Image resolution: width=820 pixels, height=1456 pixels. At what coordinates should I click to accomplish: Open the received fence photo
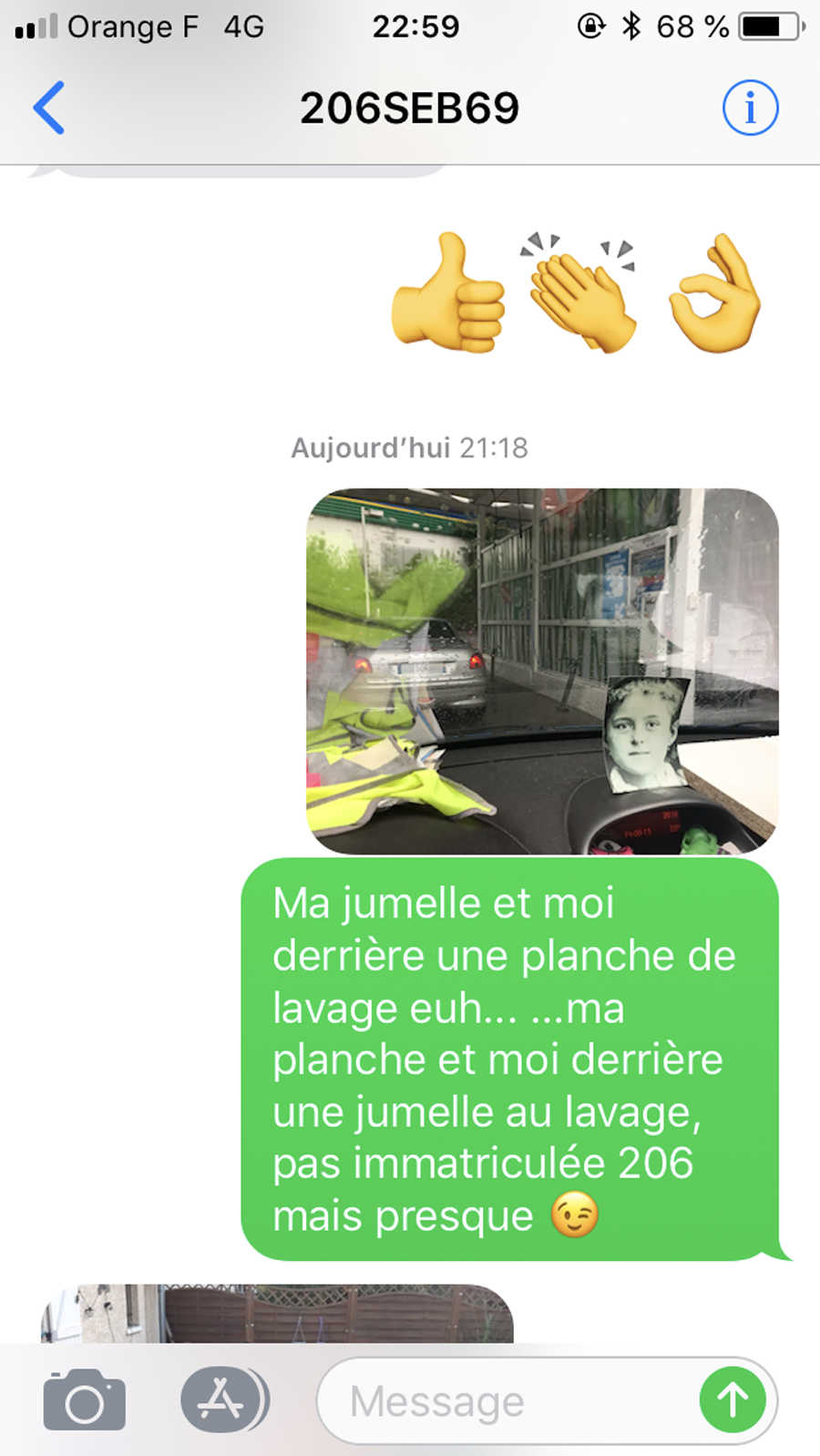click(x=277, y=1314)
